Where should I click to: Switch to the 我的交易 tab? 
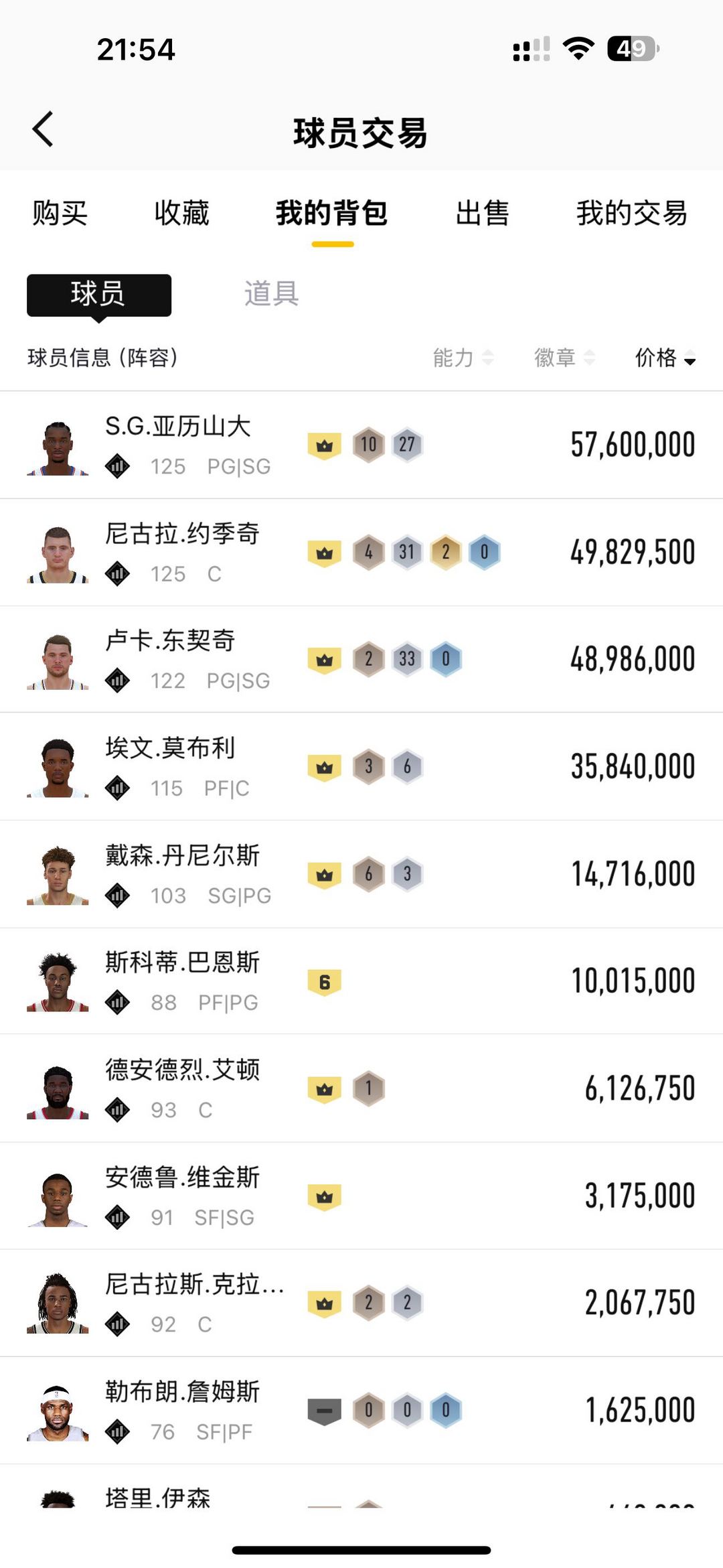coord(632,214)
